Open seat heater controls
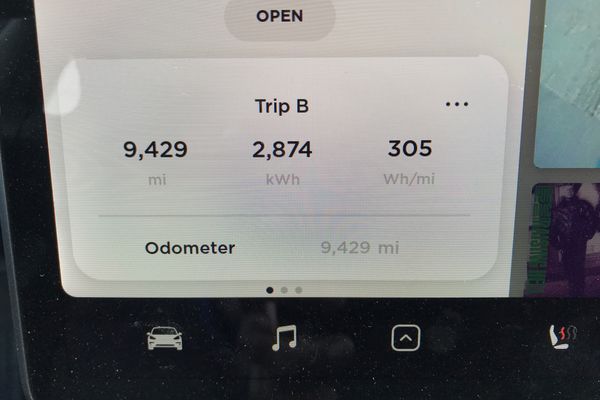 click(x=560, y=337)
